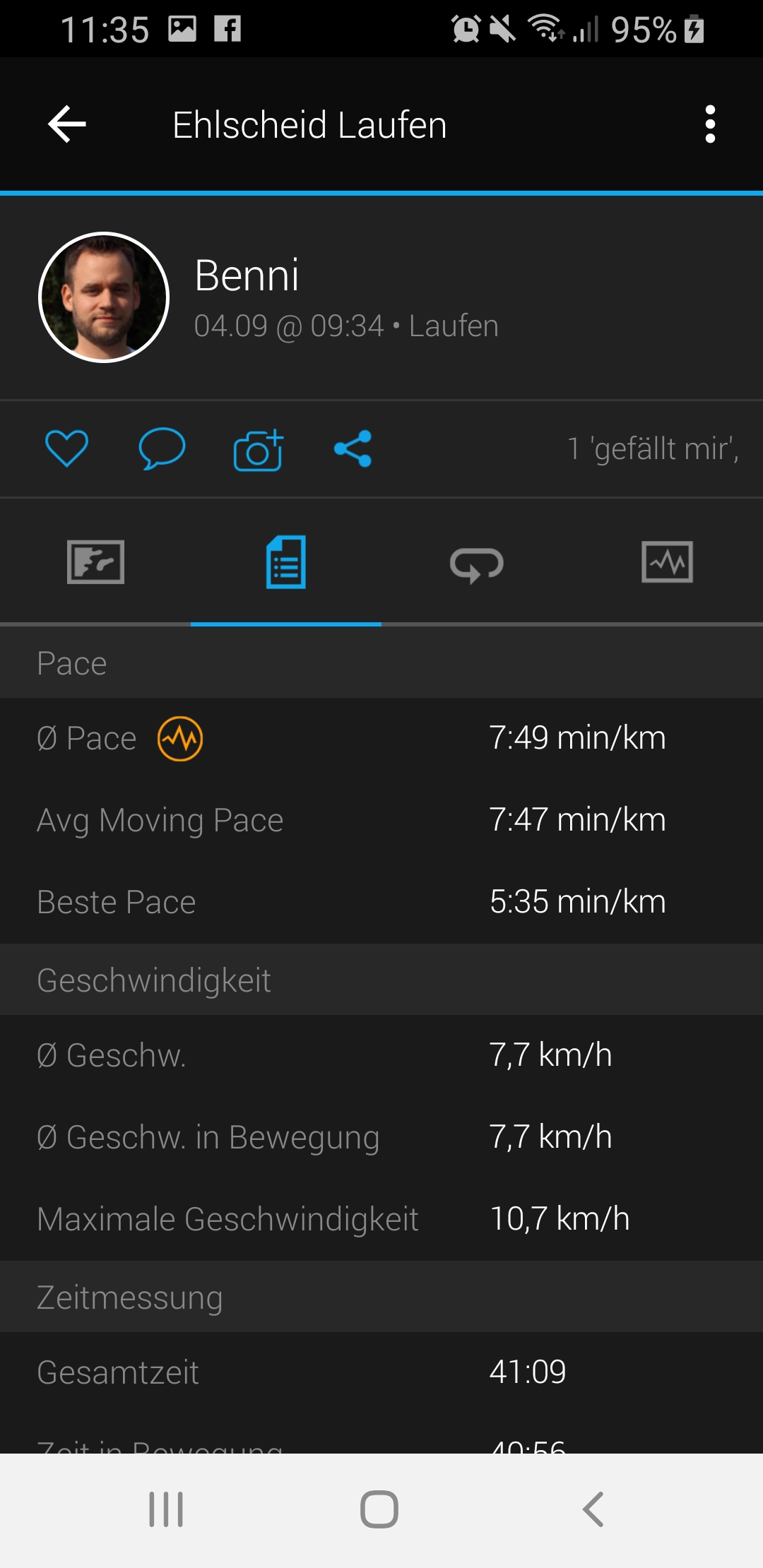Like this activity with the heart
763x1568 pixels.
click(x=66, y=449)
